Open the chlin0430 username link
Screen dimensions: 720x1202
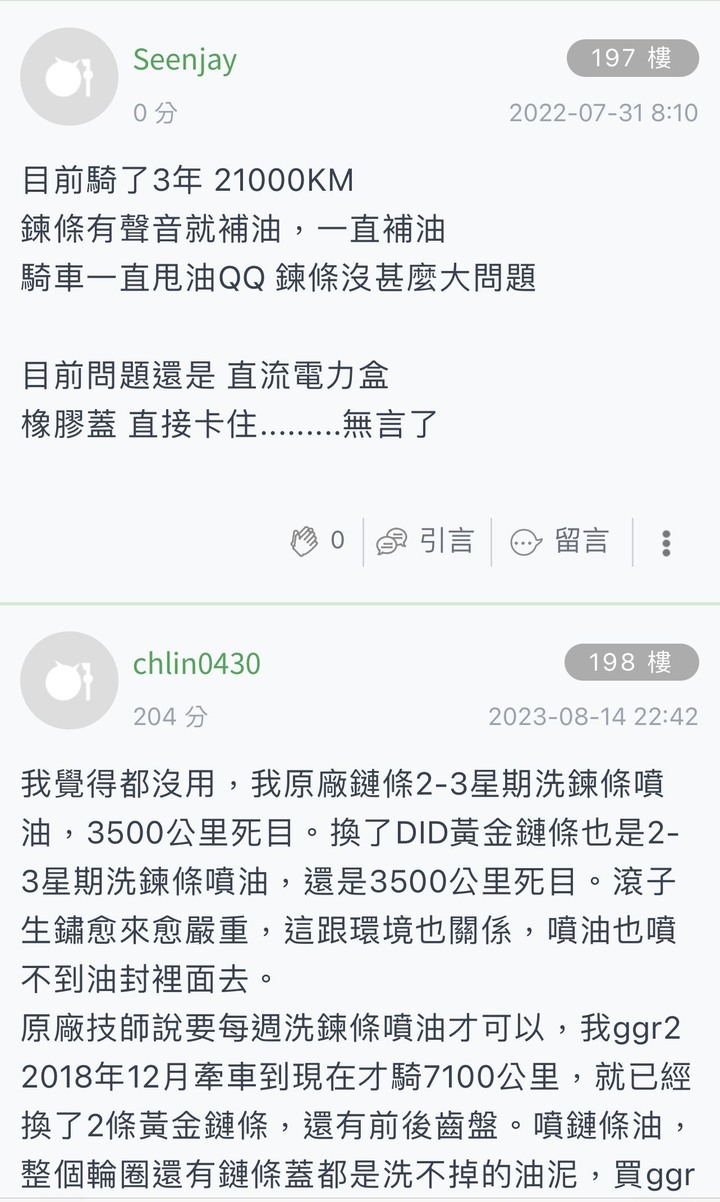pyautogui.click(x=197, y=663)
